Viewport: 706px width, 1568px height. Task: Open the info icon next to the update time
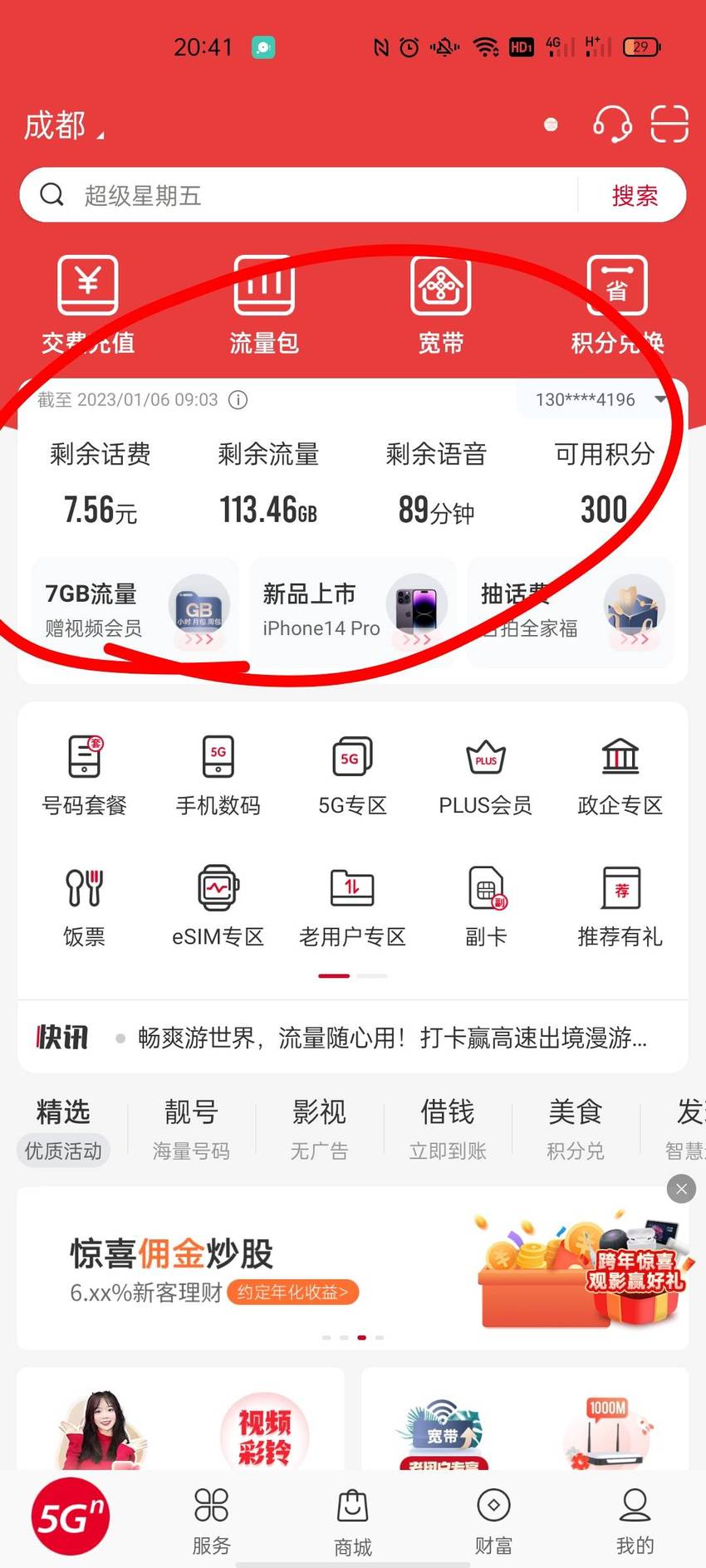(238, 400)
